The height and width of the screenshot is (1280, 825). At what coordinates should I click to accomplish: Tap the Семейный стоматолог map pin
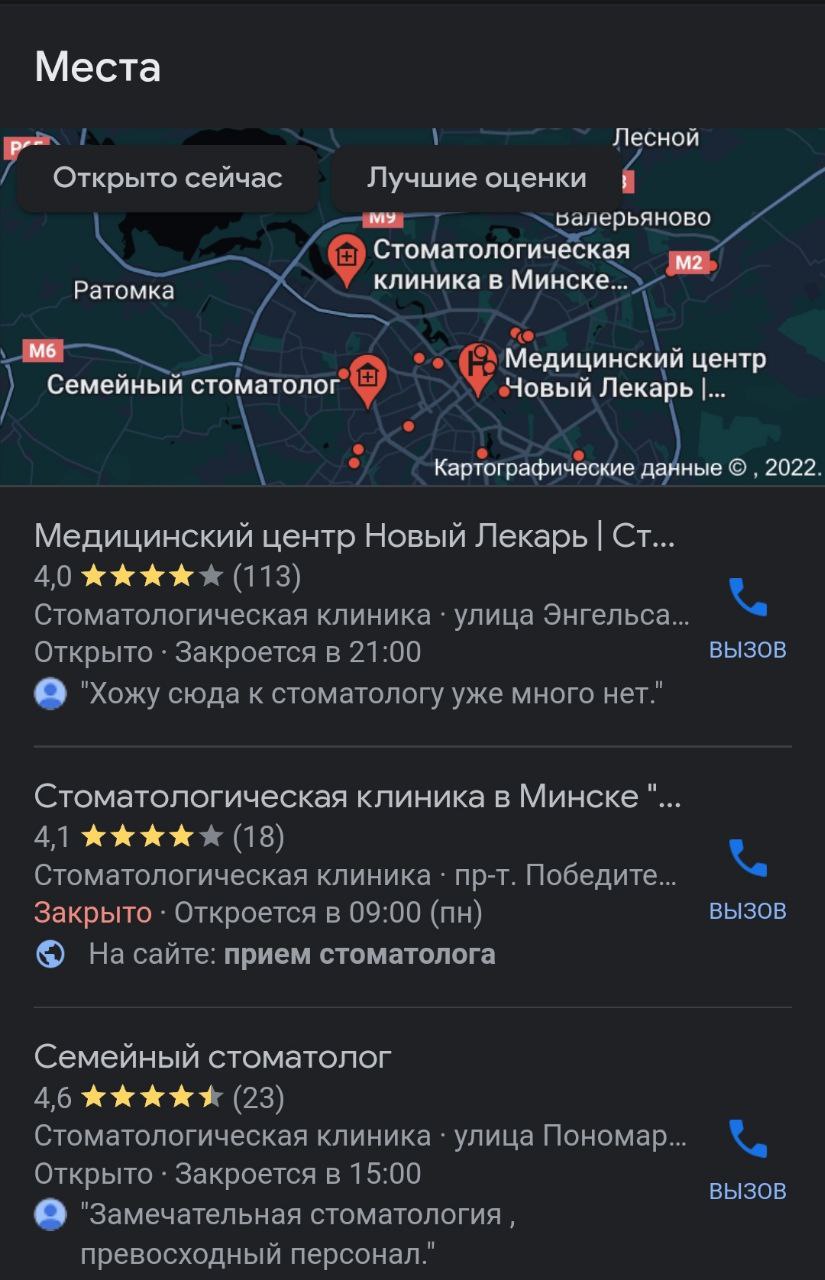(368, 379)
